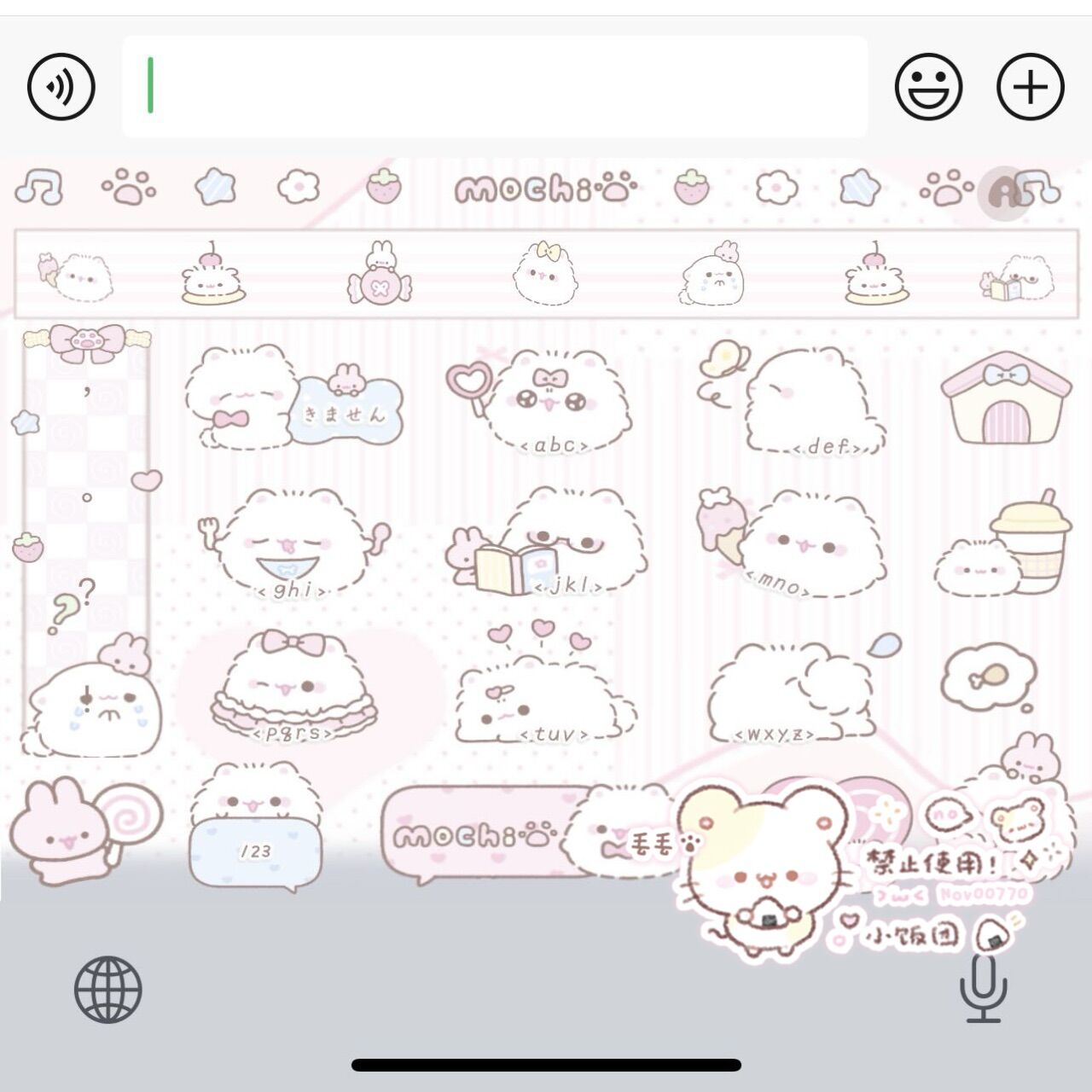The image size is (1092, 1092).
Task: Focus the message text field
Action: 495,86
